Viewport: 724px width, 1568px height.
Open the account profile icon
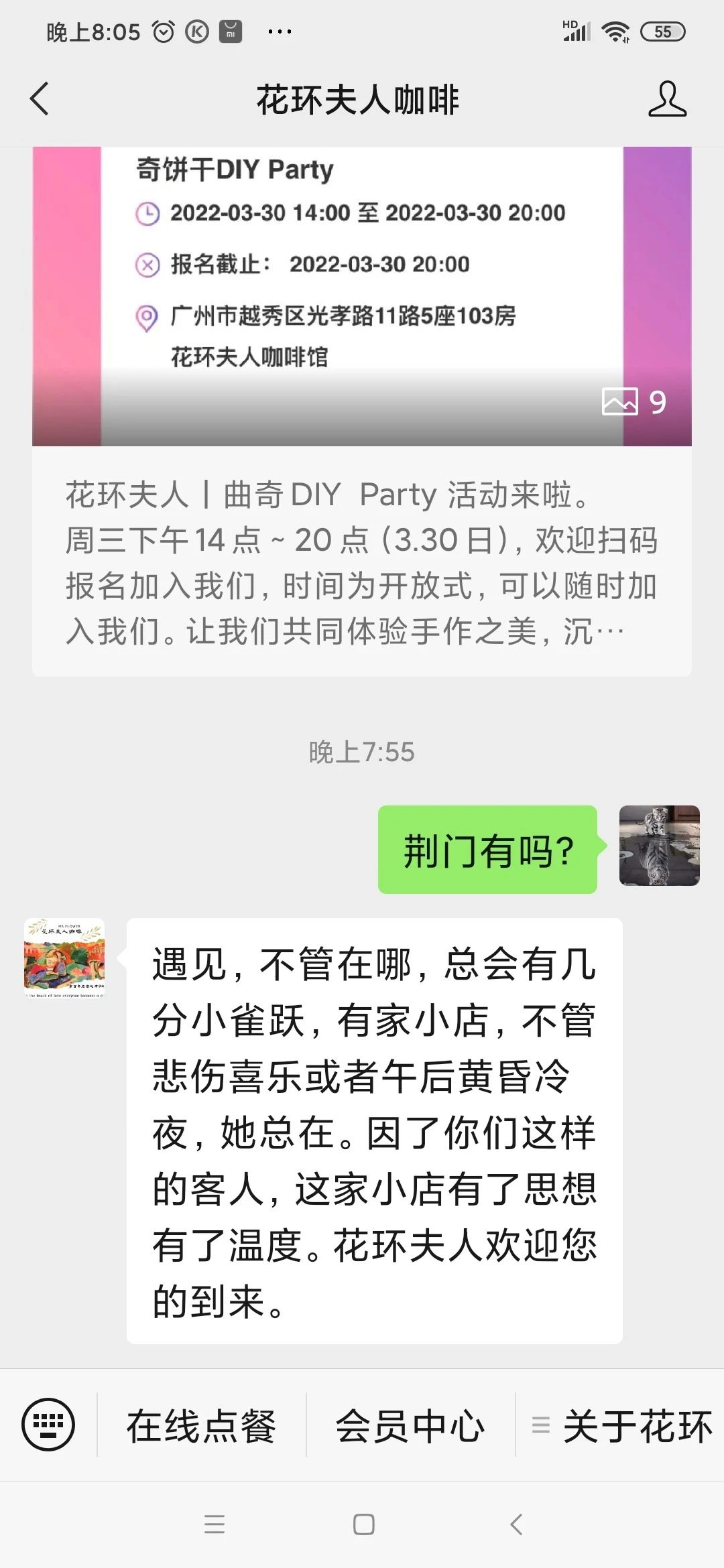(x=667, y=99)
